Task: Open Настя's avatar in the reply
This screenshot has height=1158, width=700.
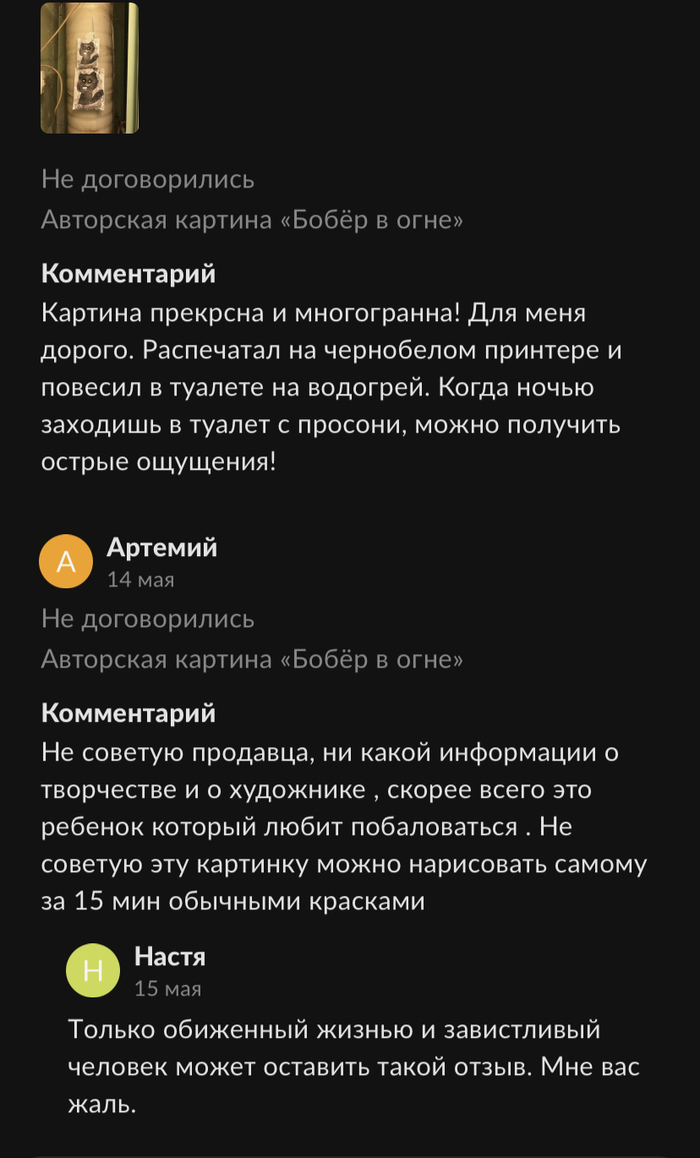Action: click(x=92, y=970)
